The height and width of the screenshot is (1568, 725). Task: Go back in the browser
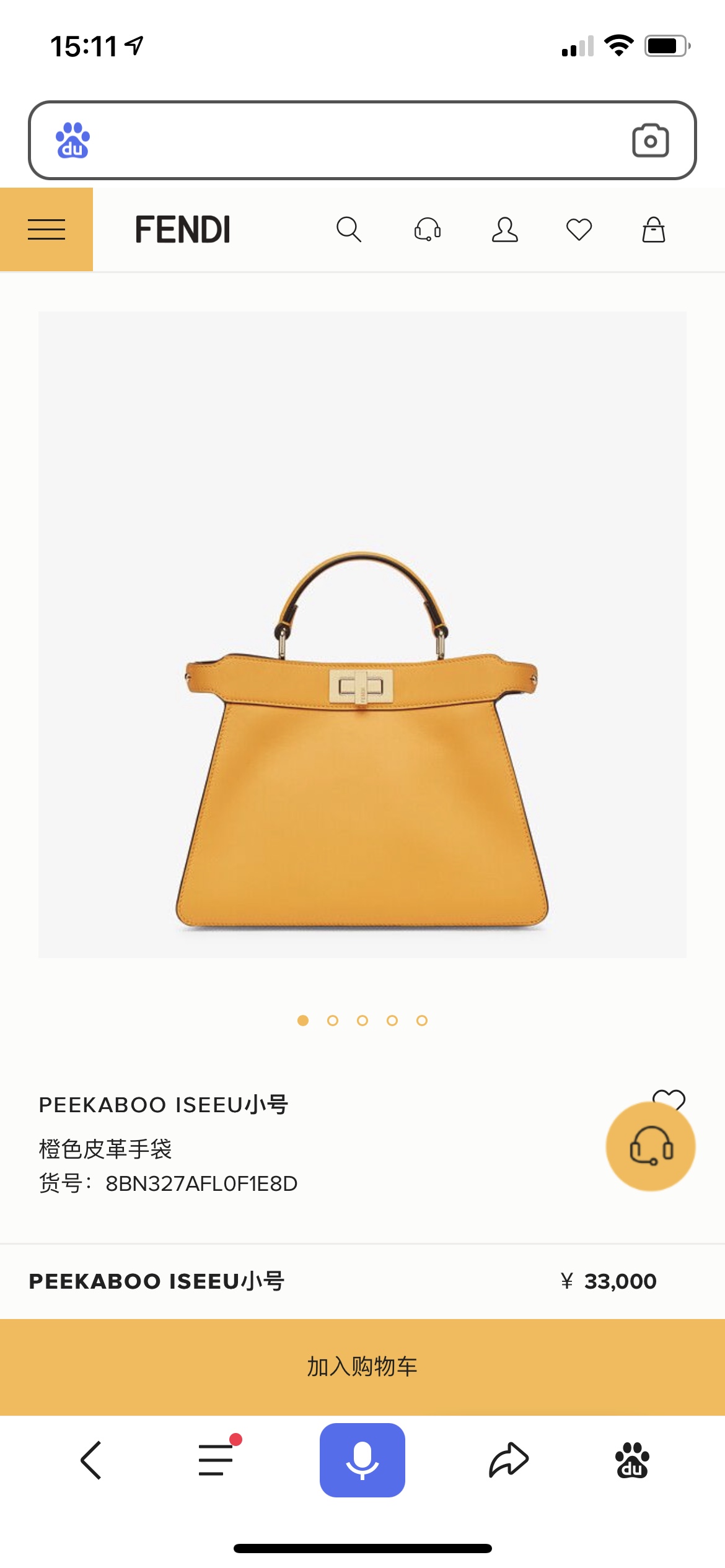click(x=91, y=1460)
